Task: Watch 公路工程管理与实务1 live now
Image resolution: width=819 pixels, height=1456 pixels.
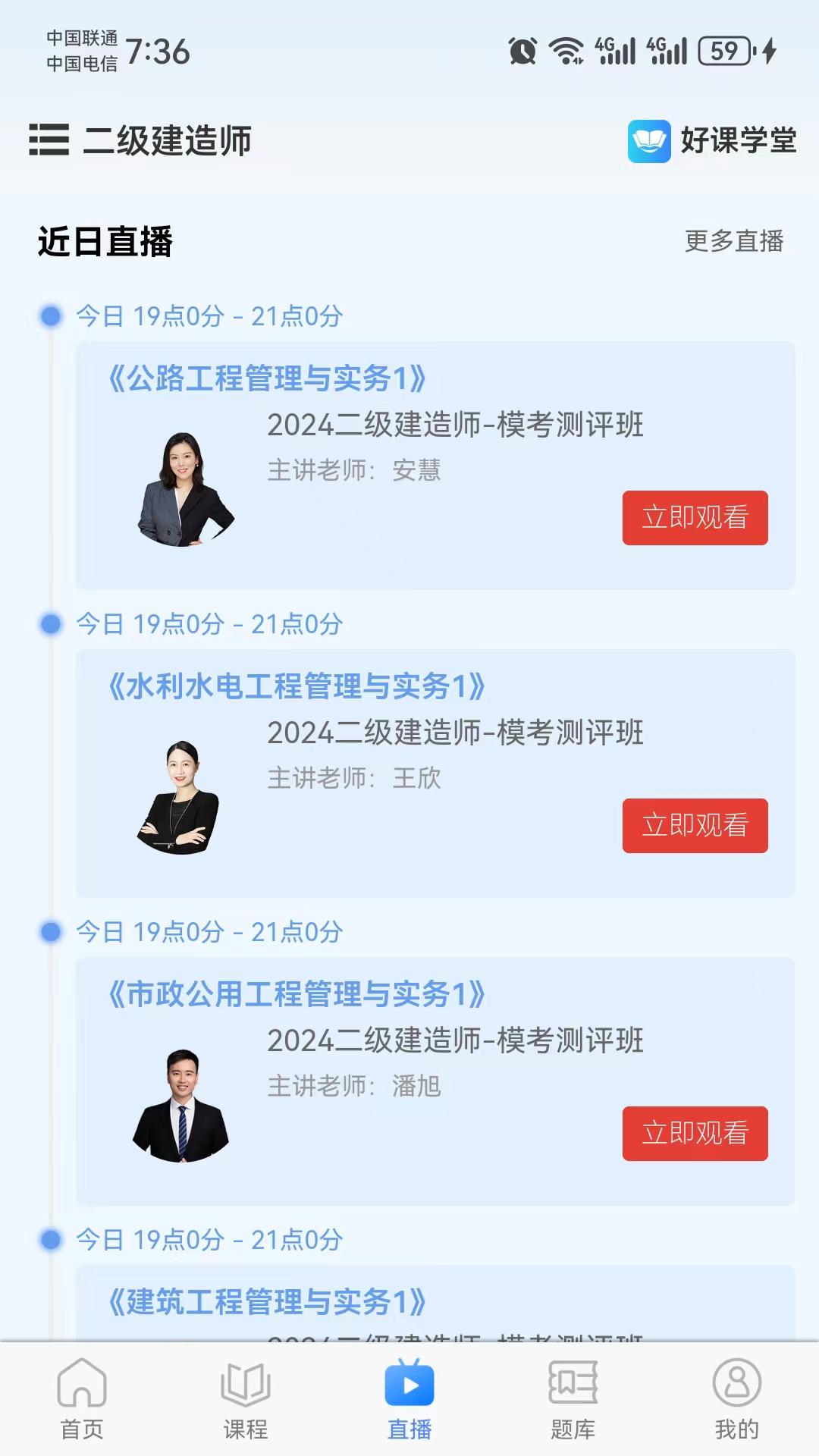Action: pos(695,518)
